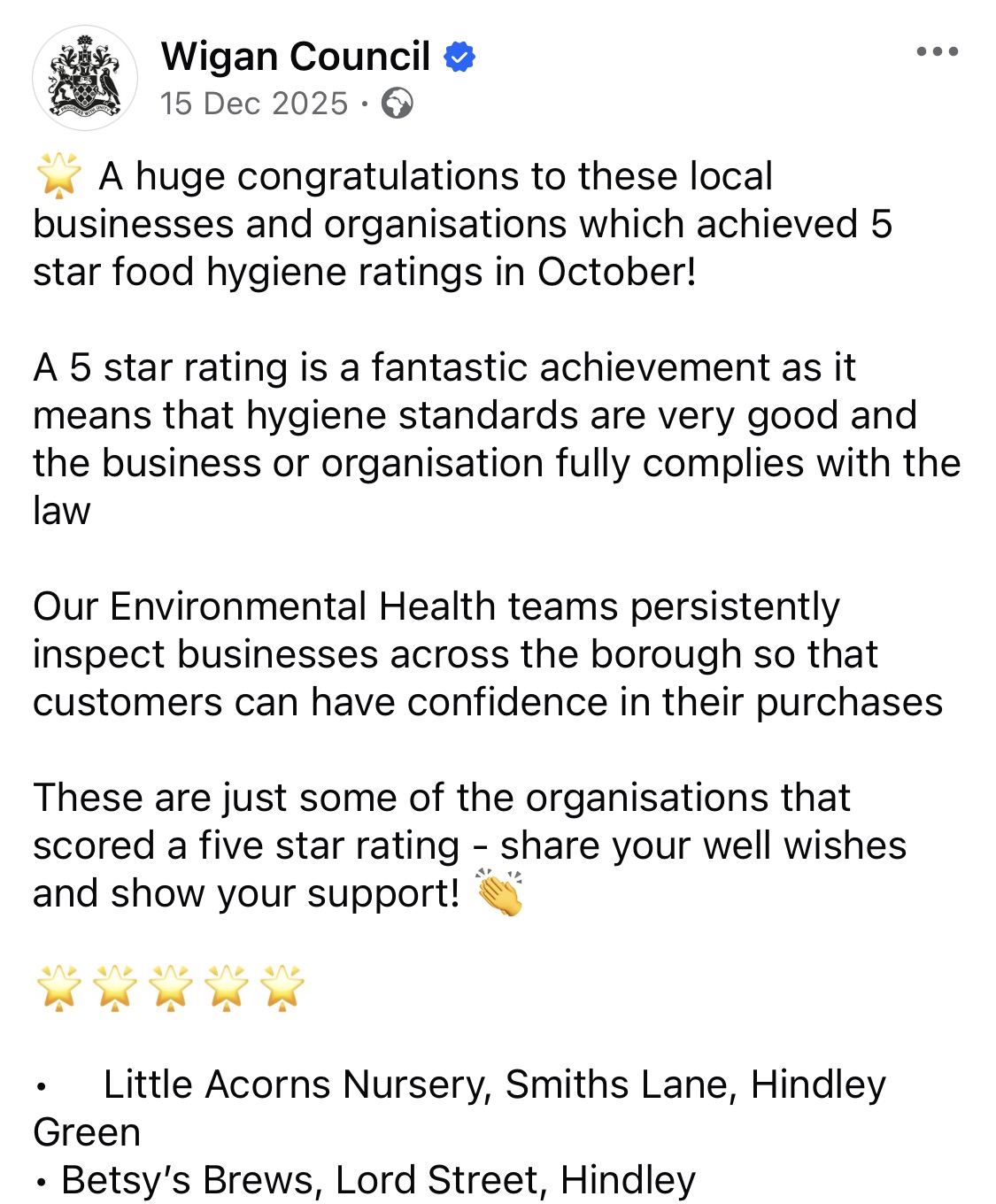The width and height of the screenshot is (996, 1204).
Task: Open Wigan Council's profile picture
Action: [85, 78]
